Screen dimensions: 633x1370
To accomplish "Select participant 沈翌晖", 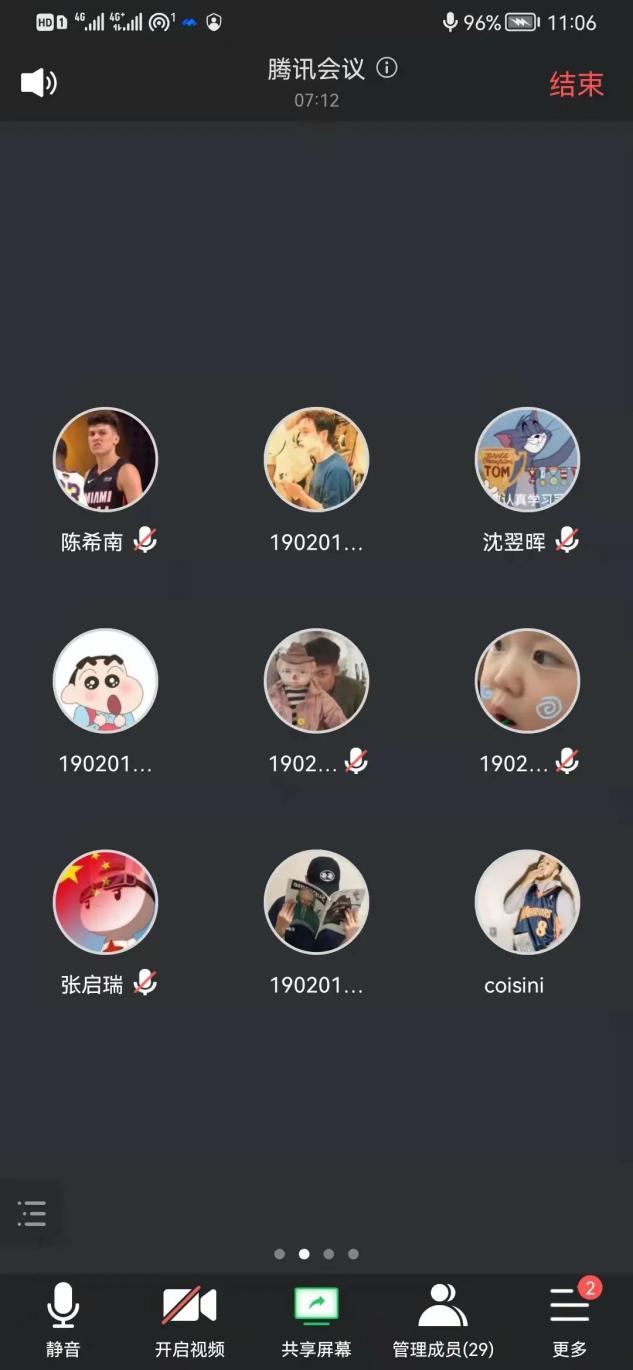I will point(527,460).
